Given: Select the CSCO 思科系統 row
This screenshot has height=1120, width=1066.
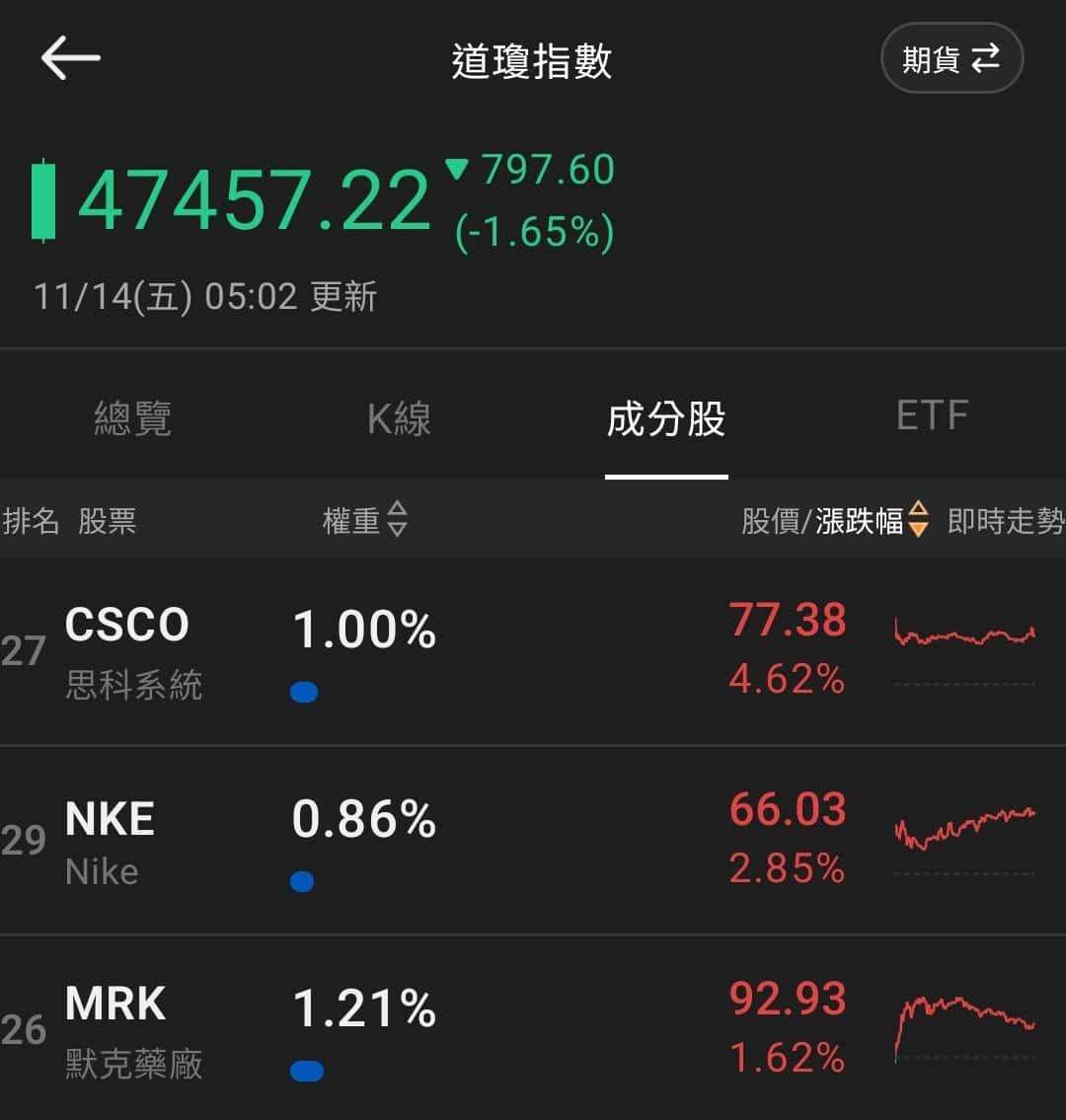Looking at the screenshot, I should 395,646.
